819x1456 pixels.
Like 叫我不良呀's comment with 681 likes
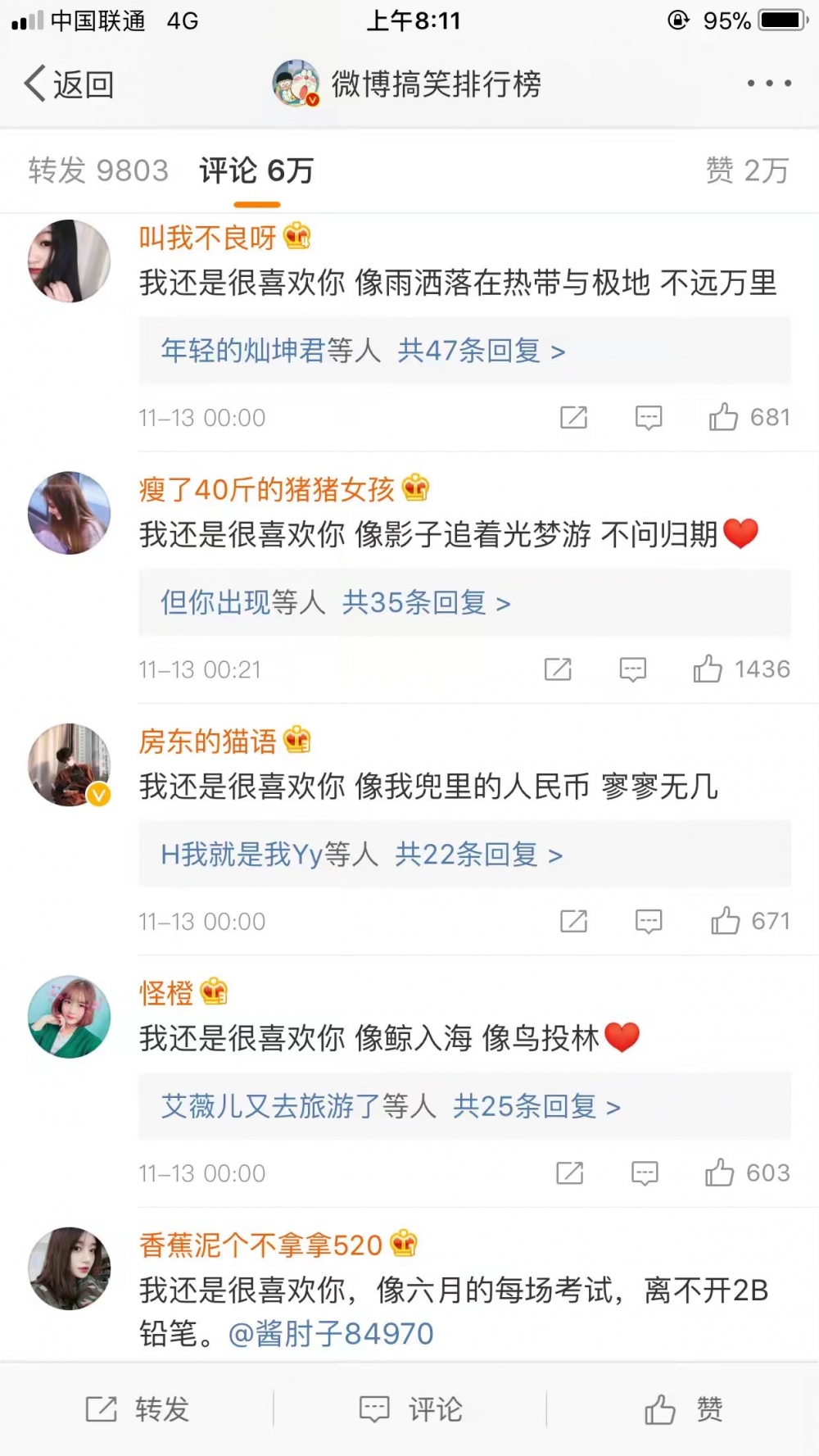pyautogui.click(x=749, y=417)
